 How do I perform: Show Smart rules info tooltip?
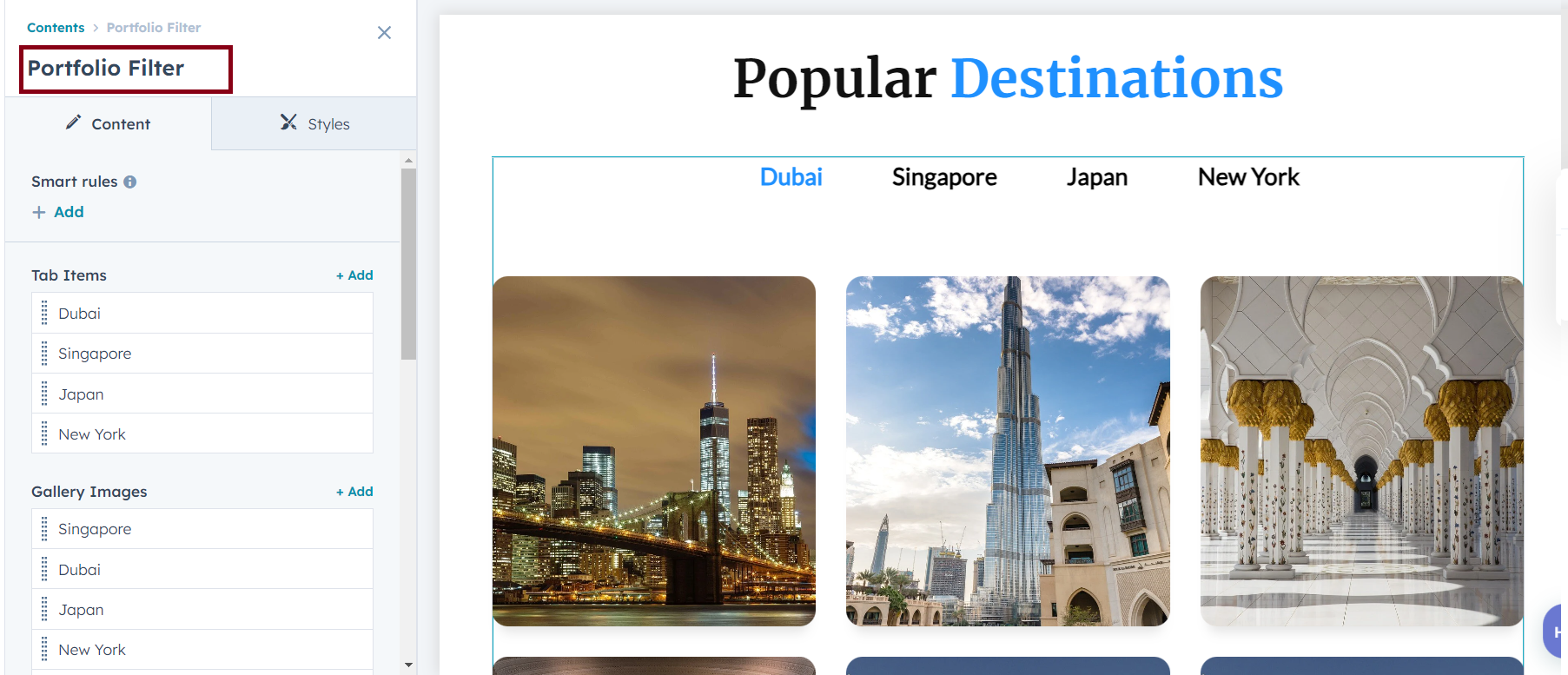(130, 182)
